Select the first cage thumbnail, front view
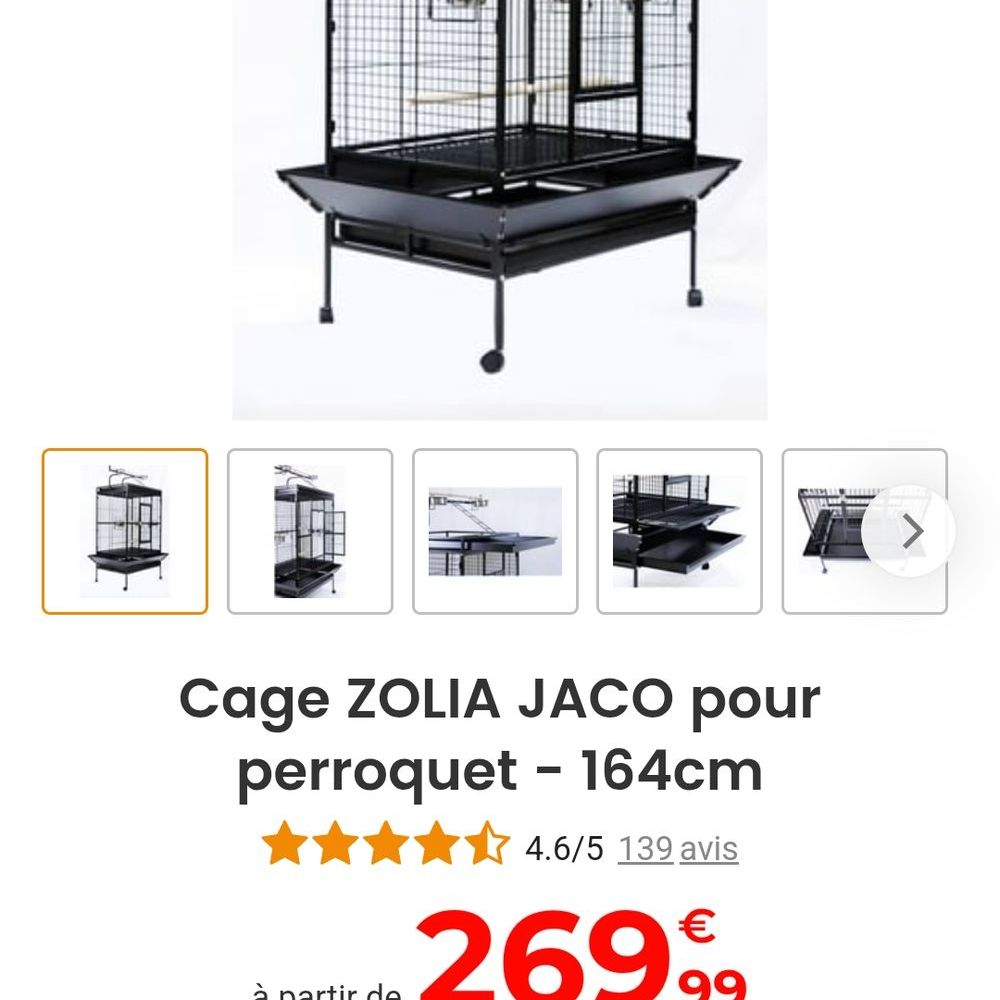The width and height of the screenshot is (1000, 1000). pos(125,531)
